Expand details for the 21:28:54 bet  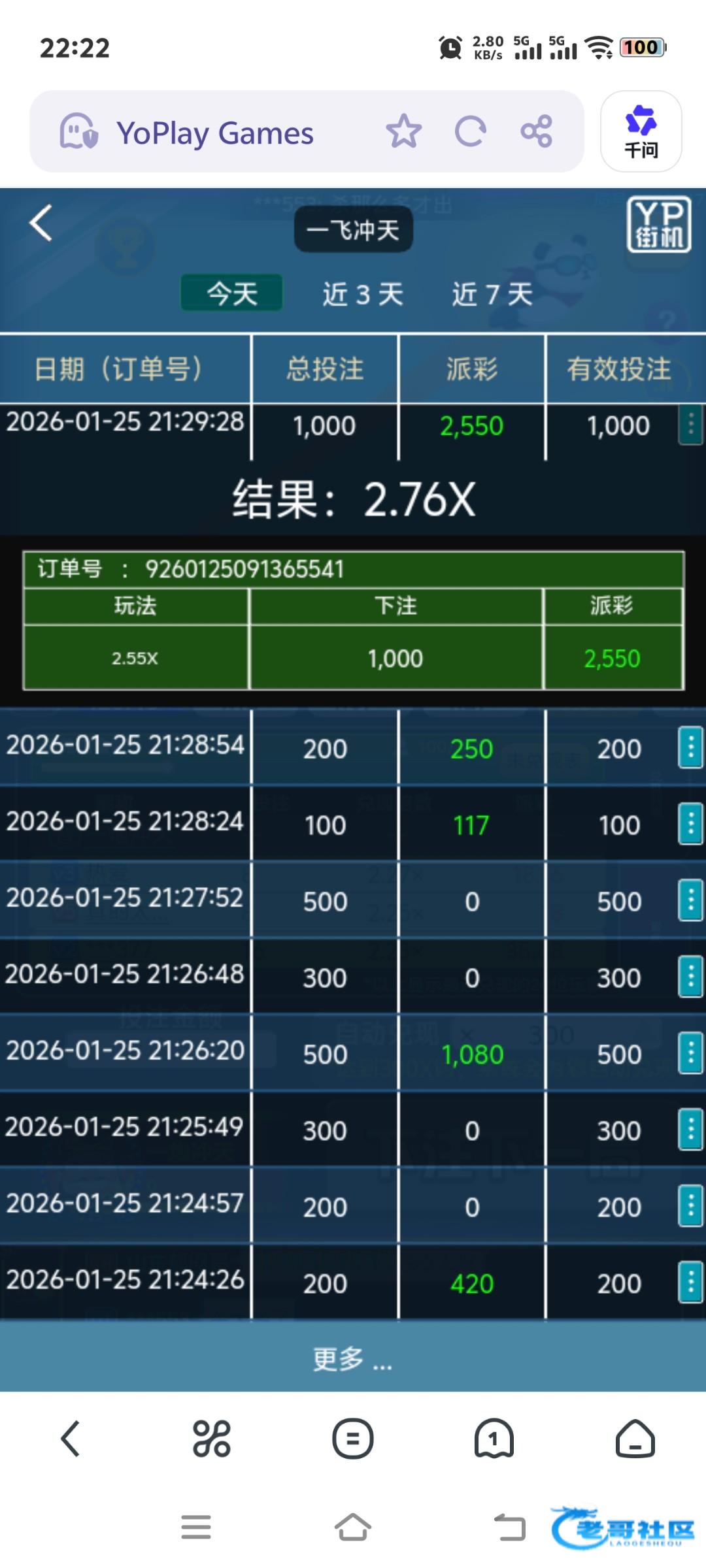coord(690,748)
